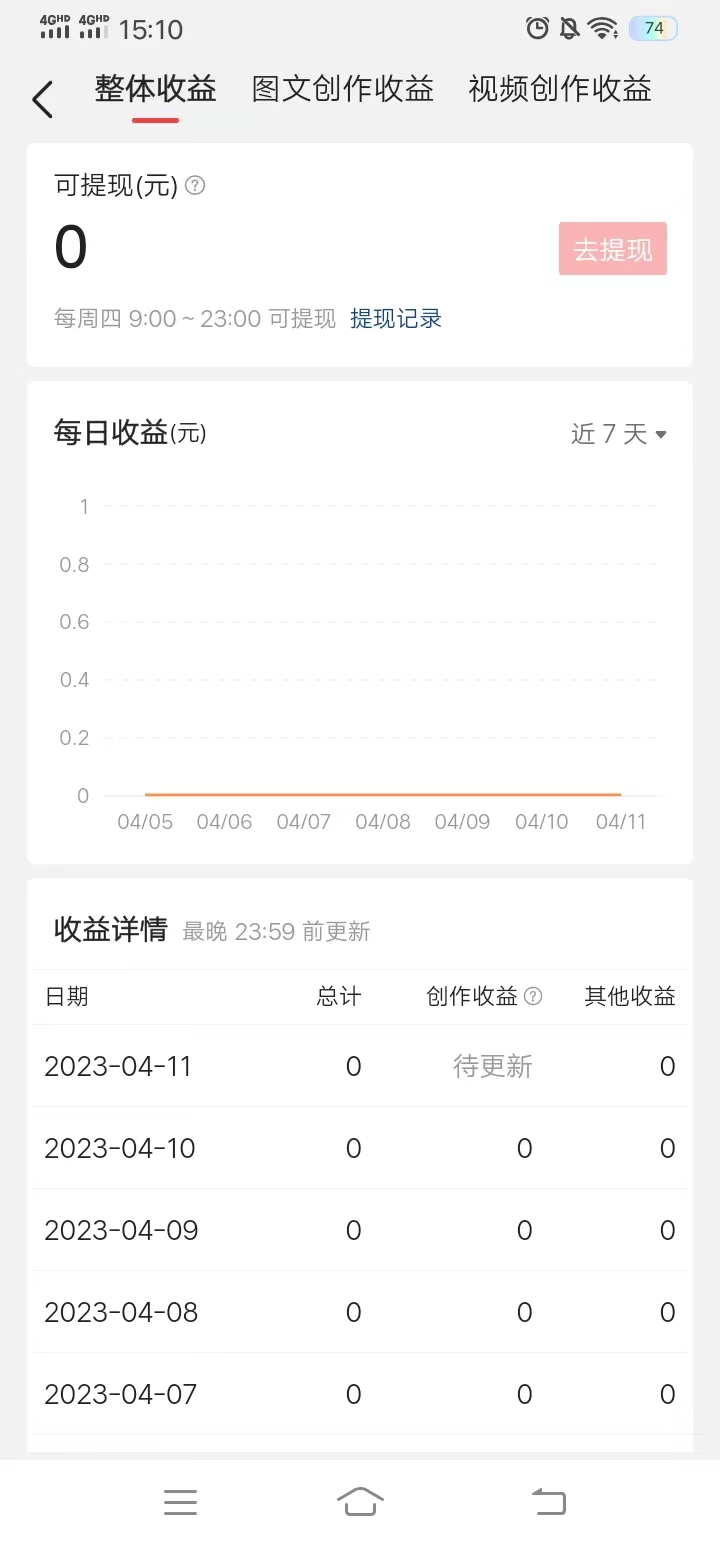Open the 可提现 help question mark icon
Screen dimensions: 720x1544
pyautogui.click(x=195, y=185)
